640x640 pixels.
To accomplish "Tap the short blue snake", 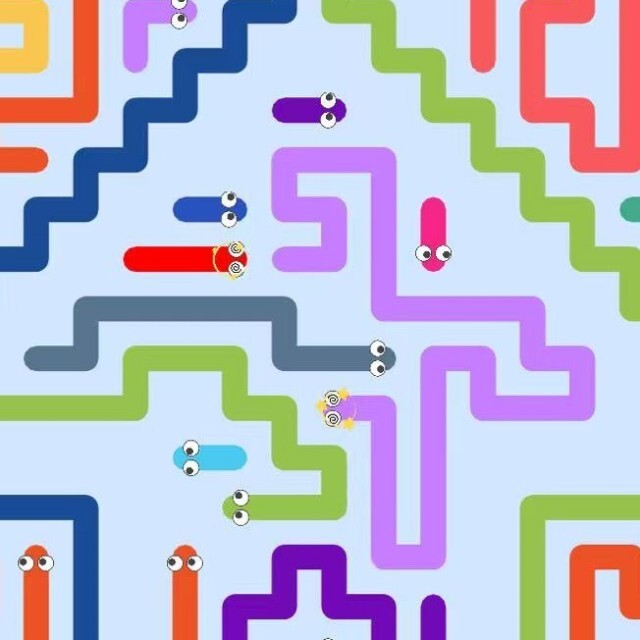I will pyautogui.click(x=208, y=210).
